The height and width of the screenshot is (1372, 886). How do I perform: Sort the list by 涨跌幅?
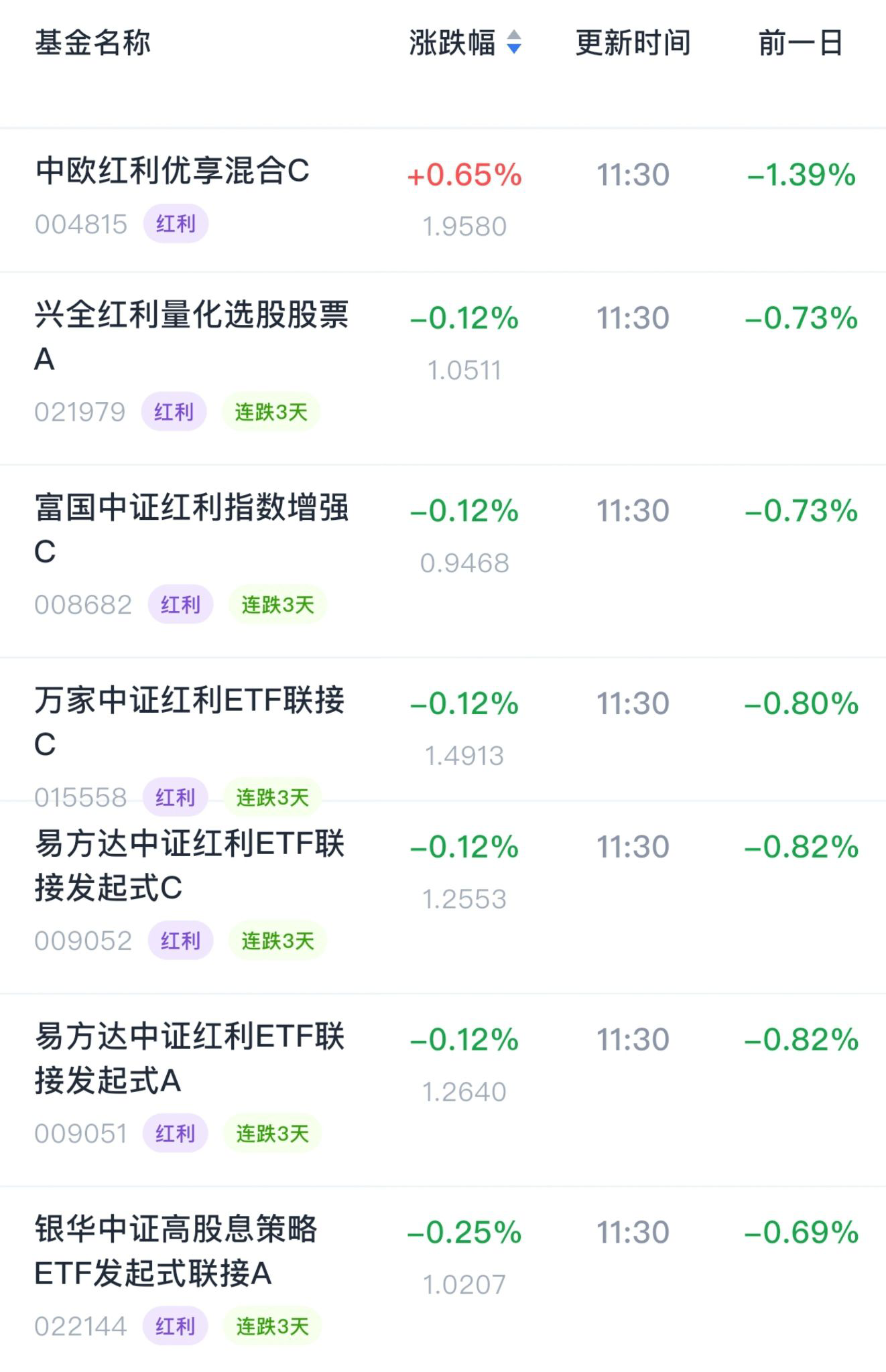(465, 43)
